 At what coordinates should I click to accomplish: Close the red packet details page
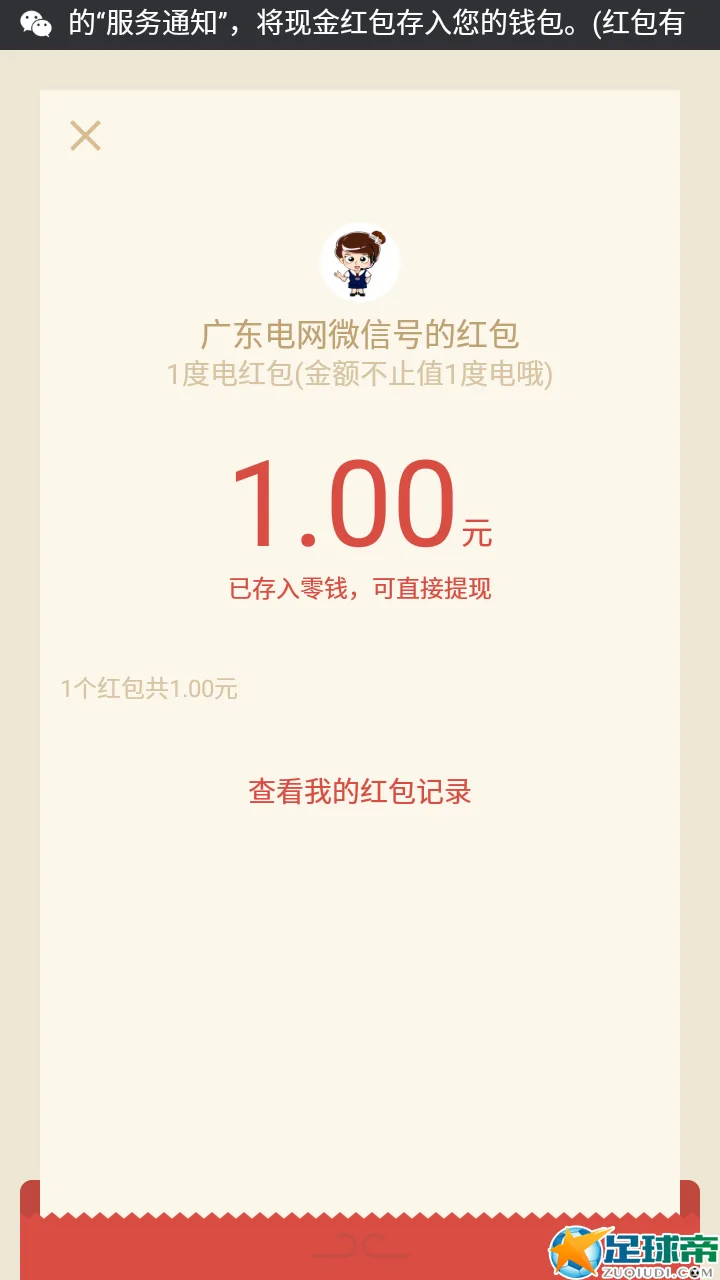click(x=85, y=135)
